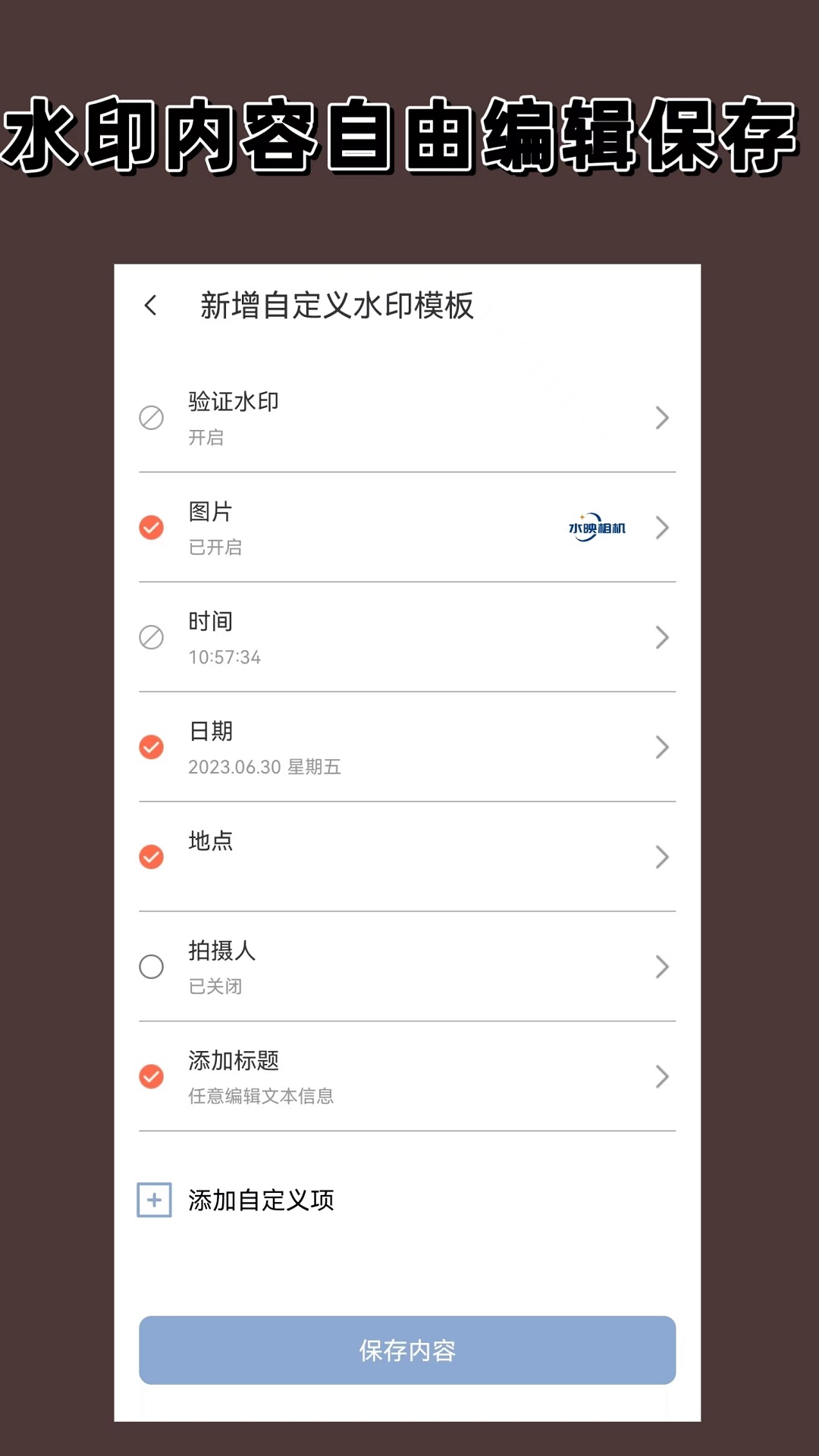Open the 日期 row showing 2023.06.30
Image resolution: width=819 pixels, height=1456 pixels.
409,748
